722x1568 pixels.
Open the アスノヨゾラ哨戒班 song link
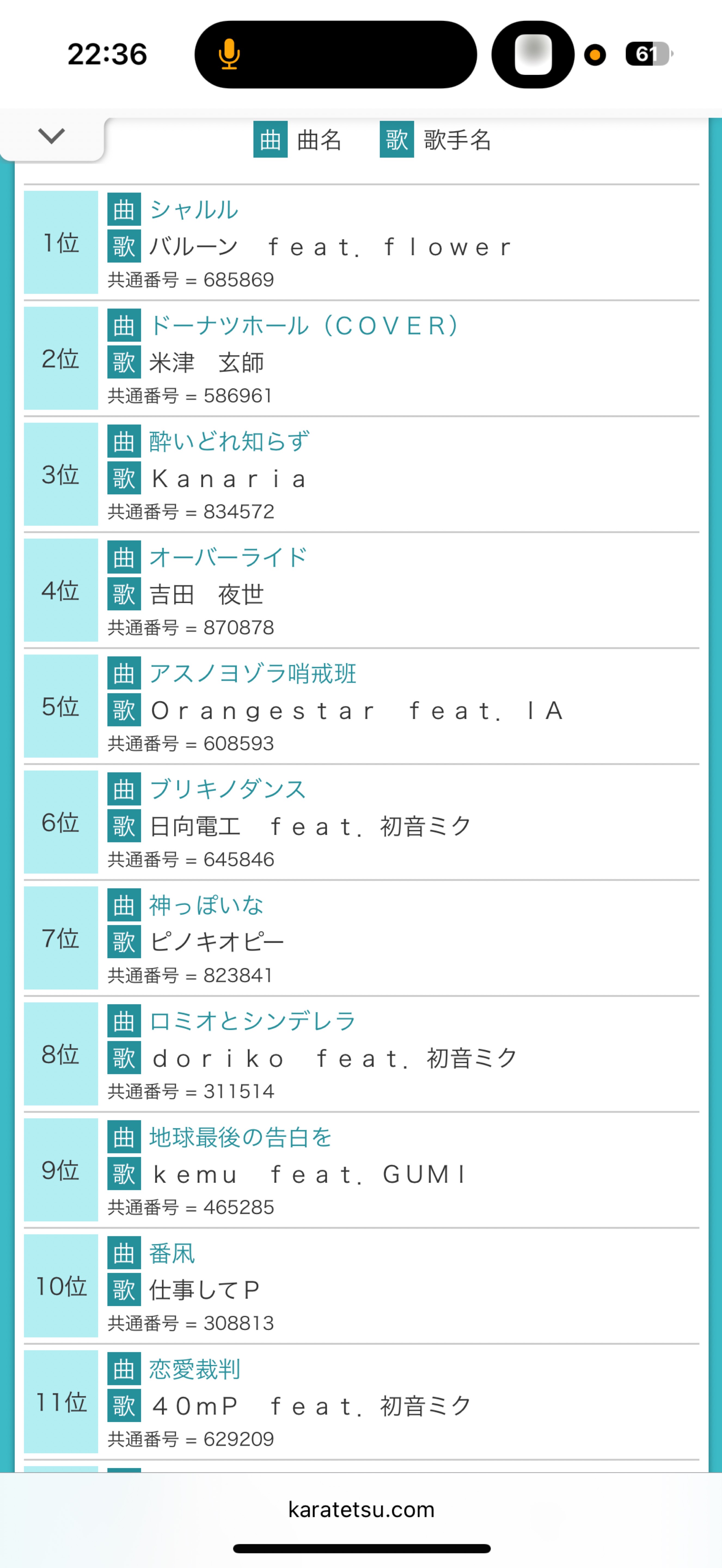click(x=253, y=673)
